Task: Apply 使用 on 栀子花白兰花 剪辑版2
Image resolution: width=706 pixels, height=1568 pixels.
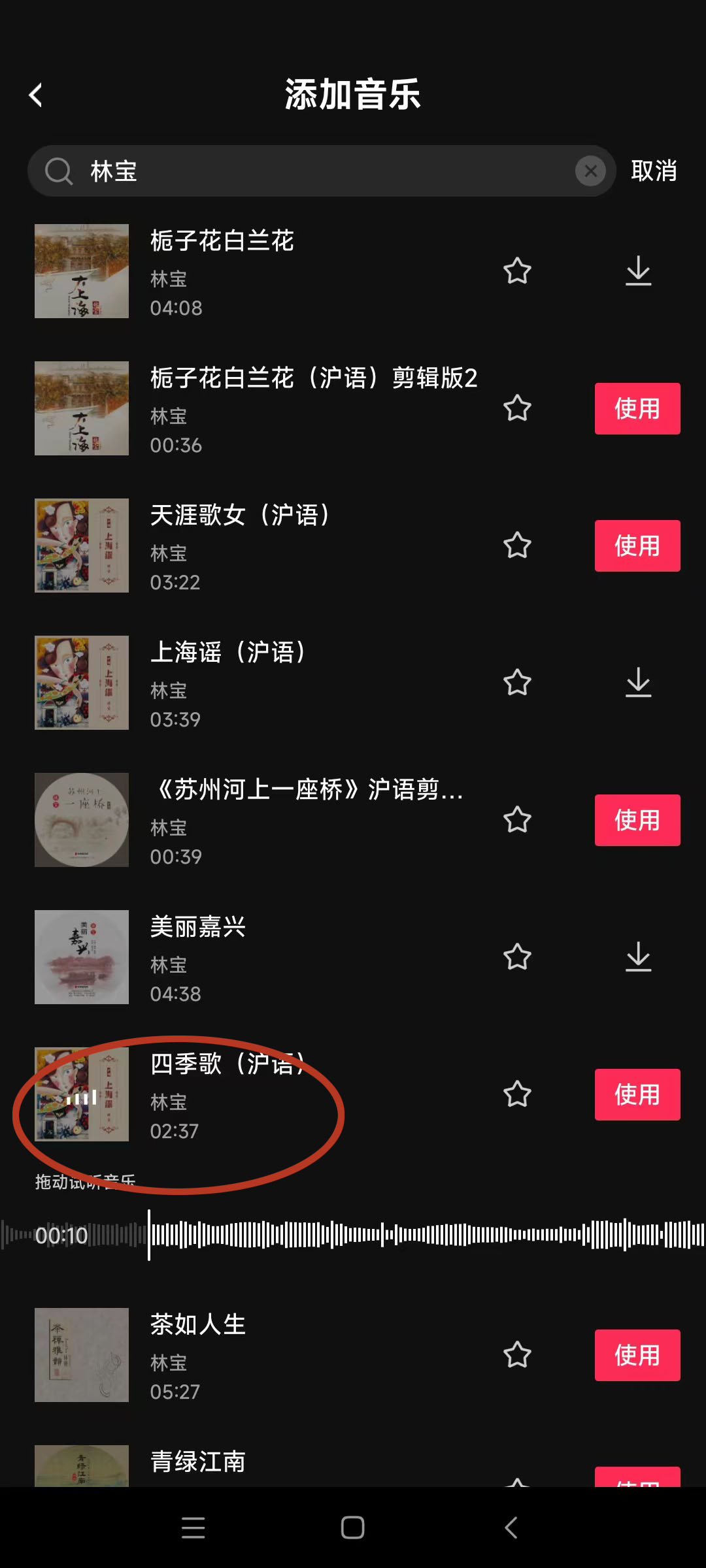Action: [637, 409]
